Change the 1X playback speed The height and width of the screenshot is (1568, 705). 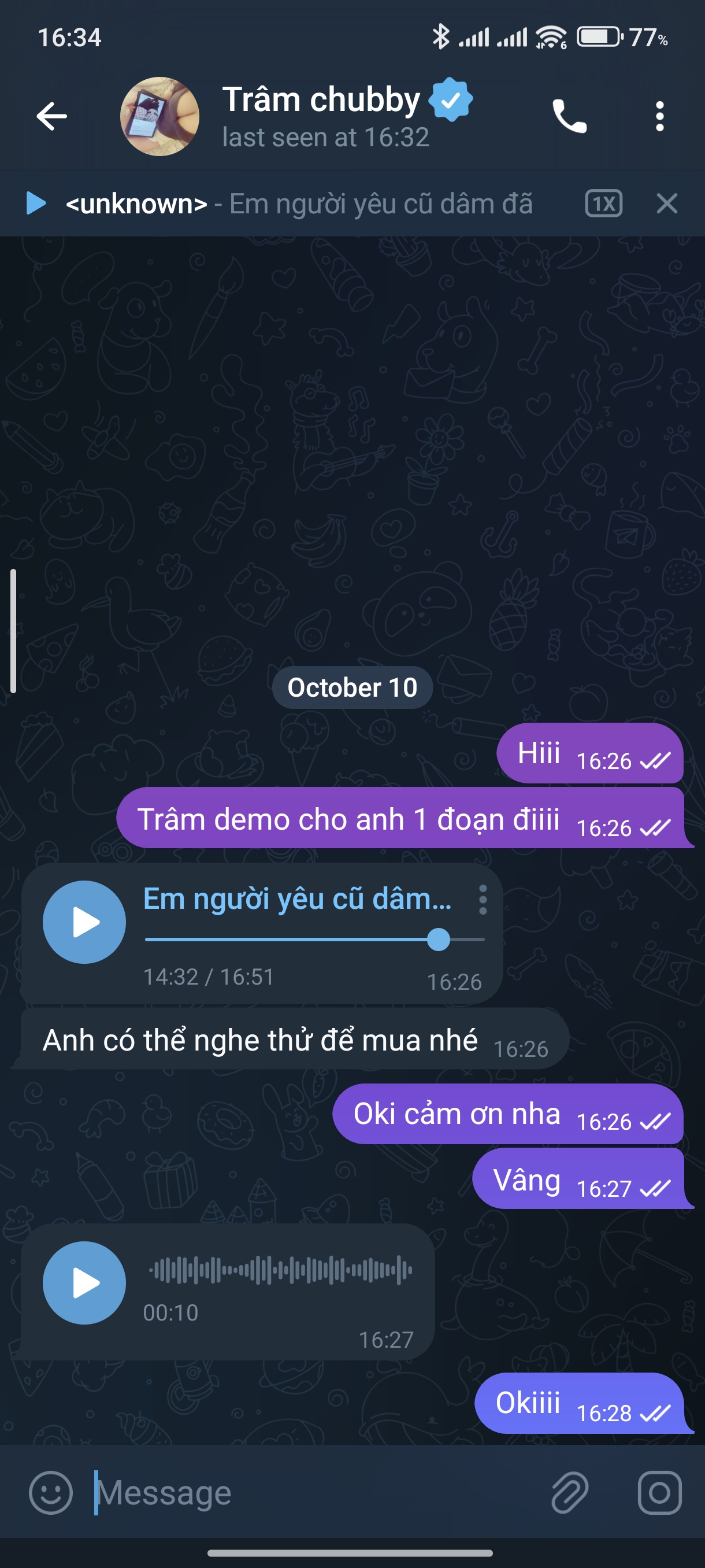point(603,204)
